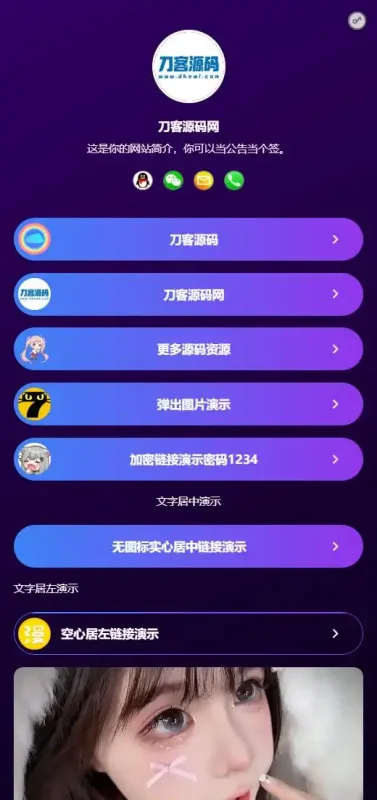
Task: Open the green WeChat contact icon
Action: point(173,181)
